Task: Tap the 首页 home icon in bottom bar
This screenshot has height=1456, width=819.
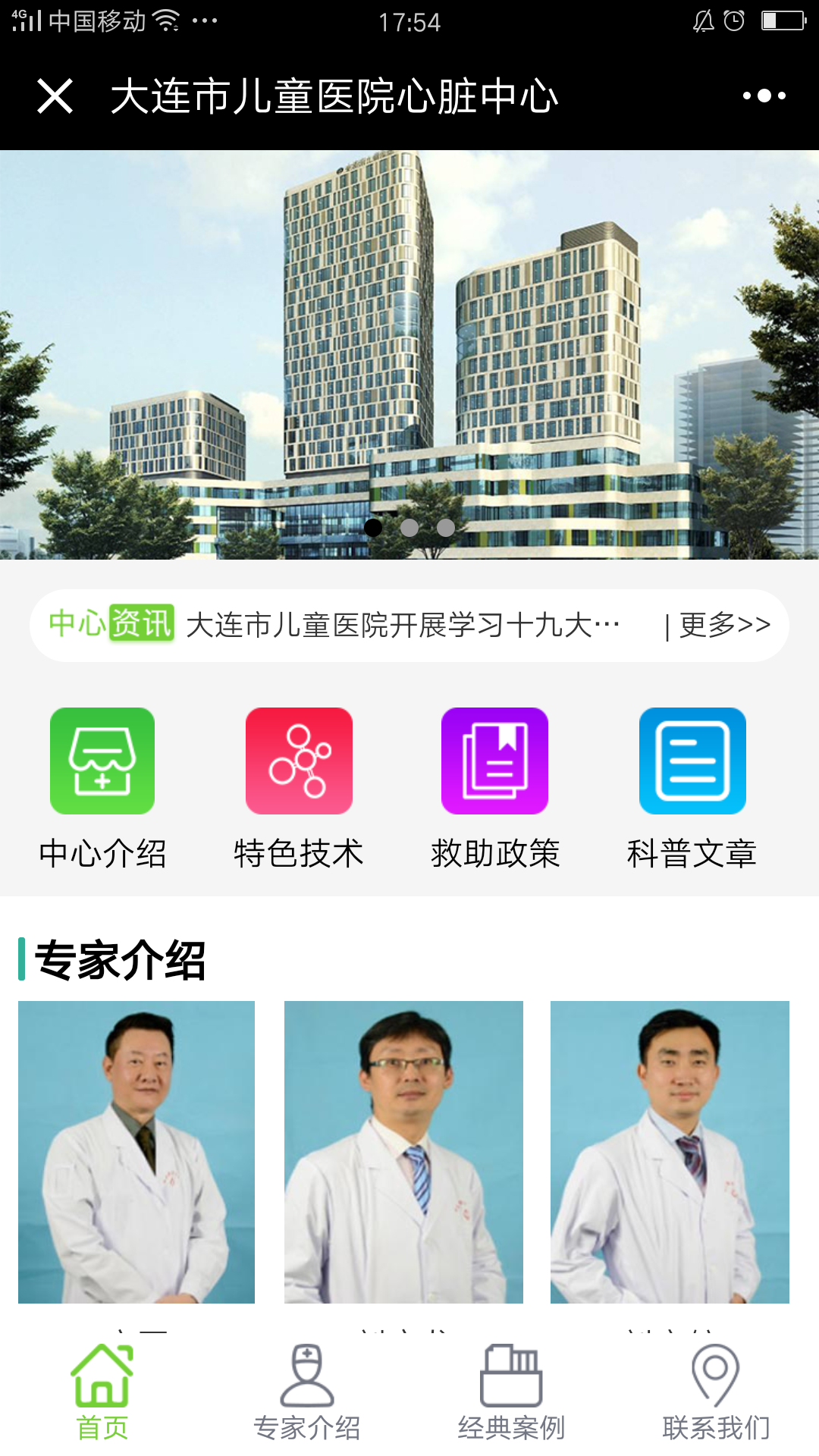Action: click(102, 1382)
